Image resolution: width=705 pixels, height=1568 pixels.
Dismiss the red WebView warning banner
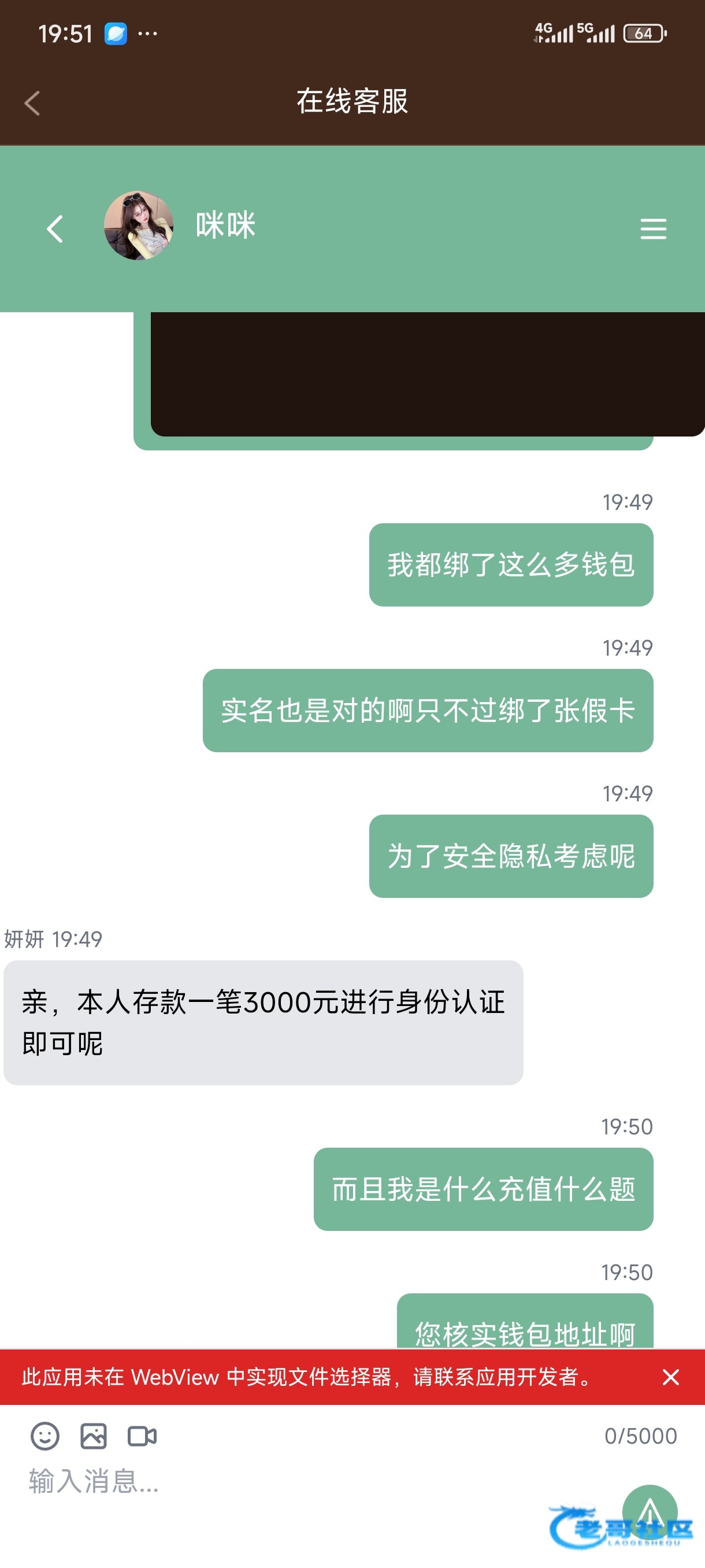pyautogui.click(x=670, y=1377)
